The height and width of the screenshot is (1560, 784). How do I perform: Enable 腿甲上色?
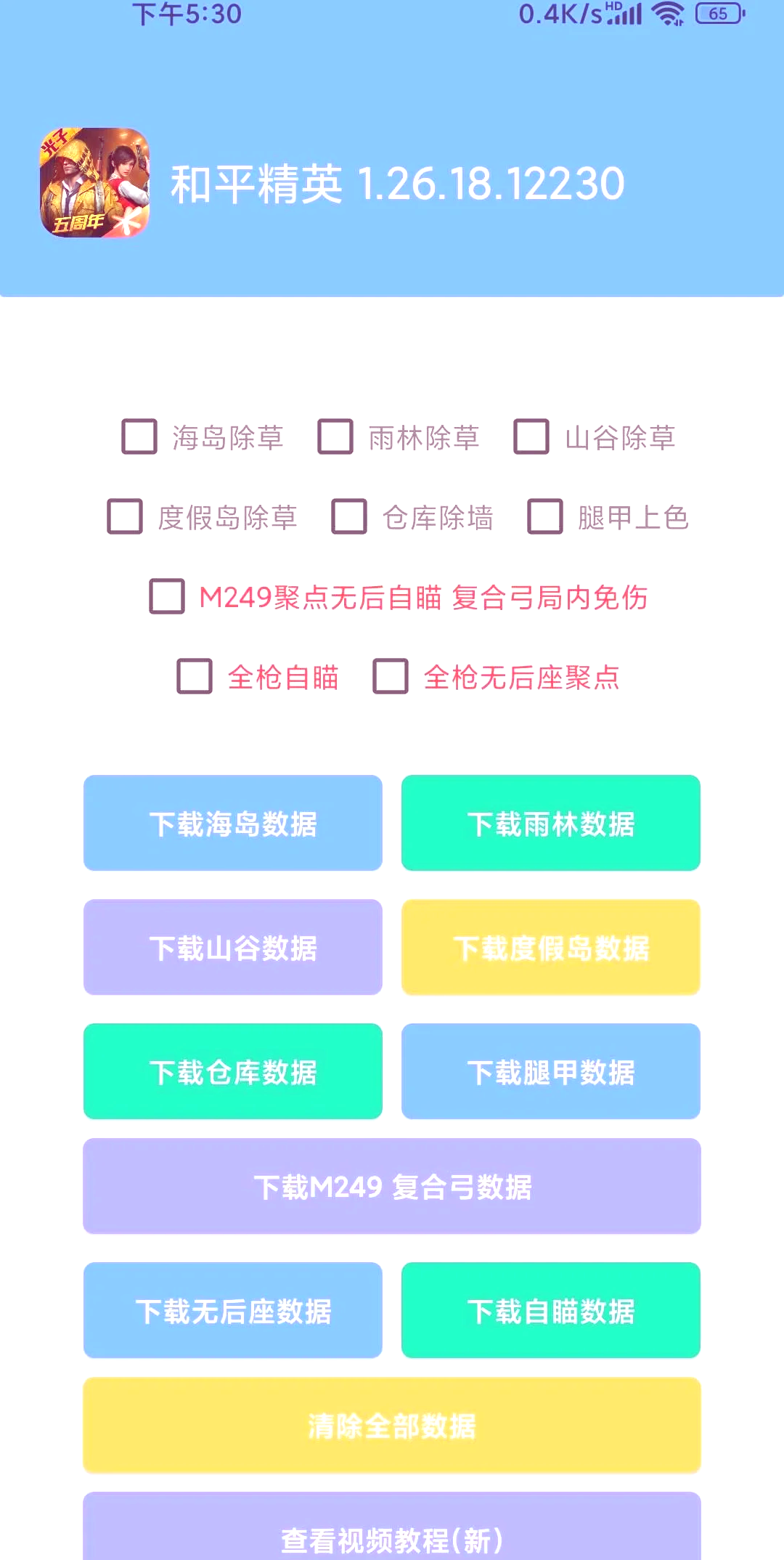[545, 518]
